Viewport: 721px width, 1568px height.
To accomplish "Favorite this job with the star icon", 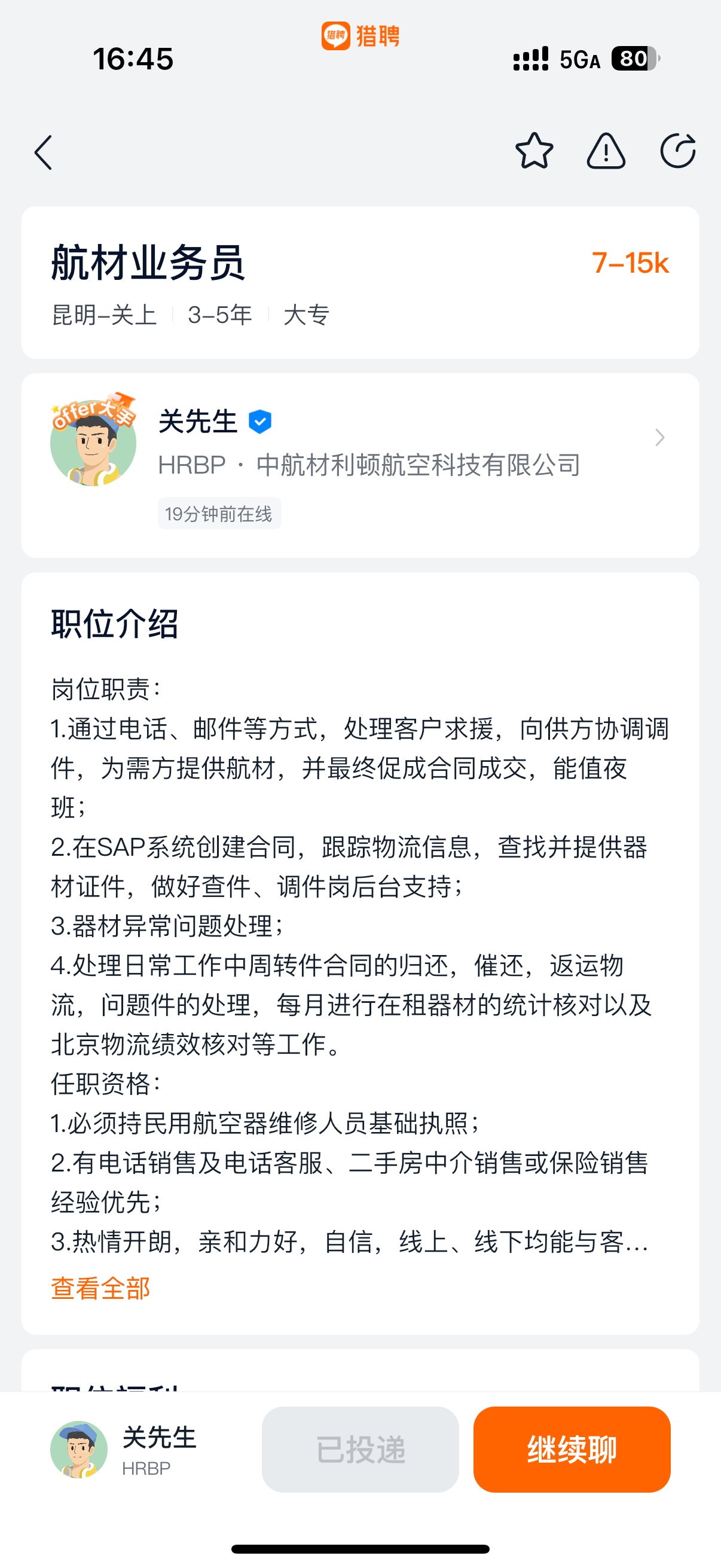I will click(x=534, y=151).
